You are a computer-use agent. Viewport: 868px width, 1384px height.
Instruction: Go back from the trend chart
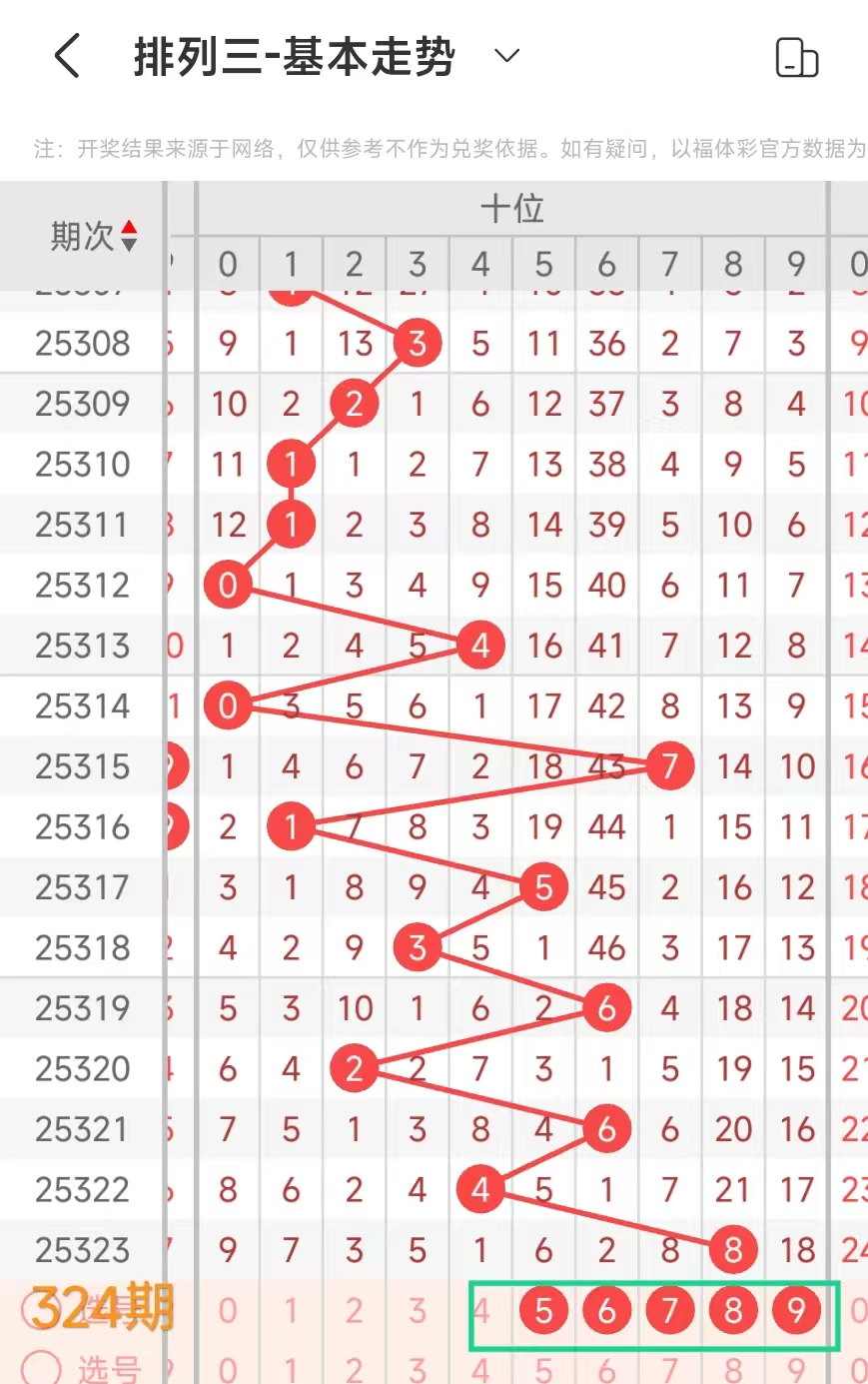coord(67,56)
